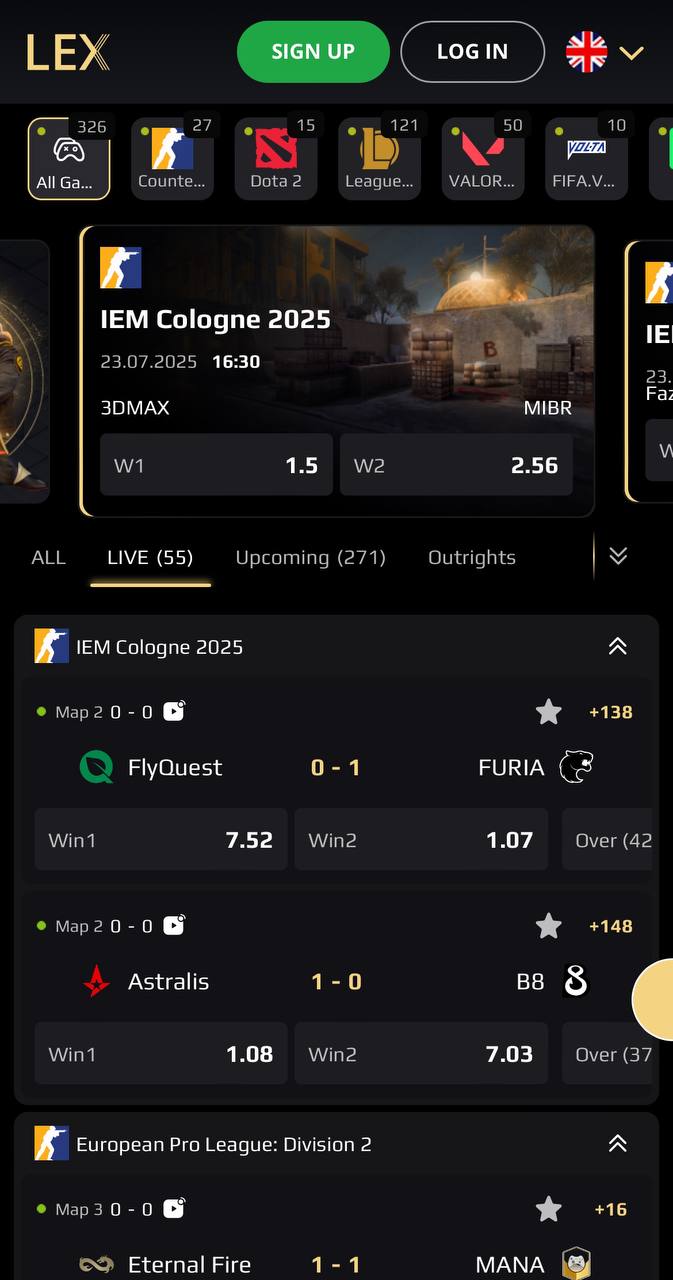This screenshot has width=673, height=1280.
Task: Expand the tab list double chevron
Action: pyautogui.click(x=618, y=556)
